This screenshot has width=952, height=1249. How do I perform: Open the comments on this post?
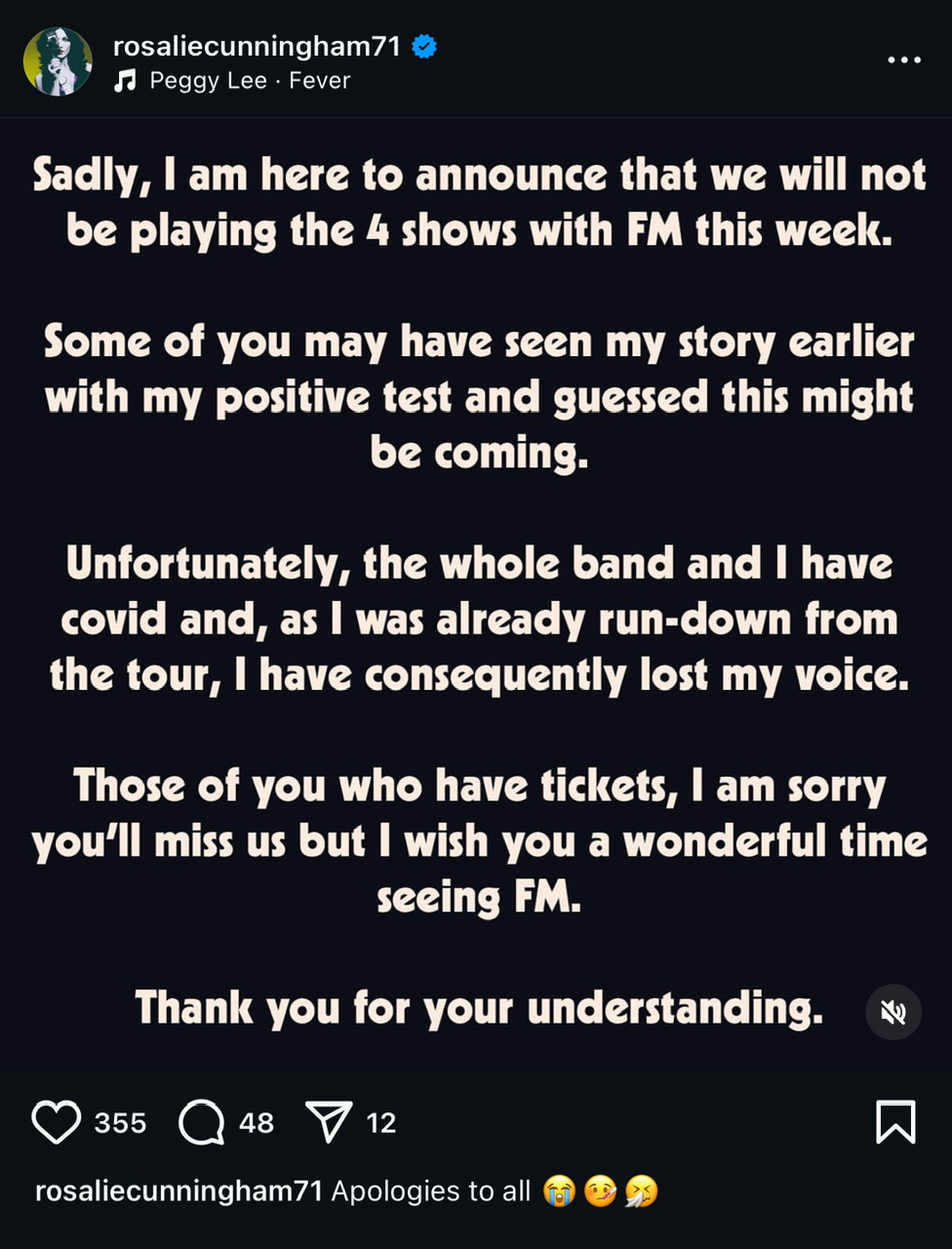coord(202,1122)
